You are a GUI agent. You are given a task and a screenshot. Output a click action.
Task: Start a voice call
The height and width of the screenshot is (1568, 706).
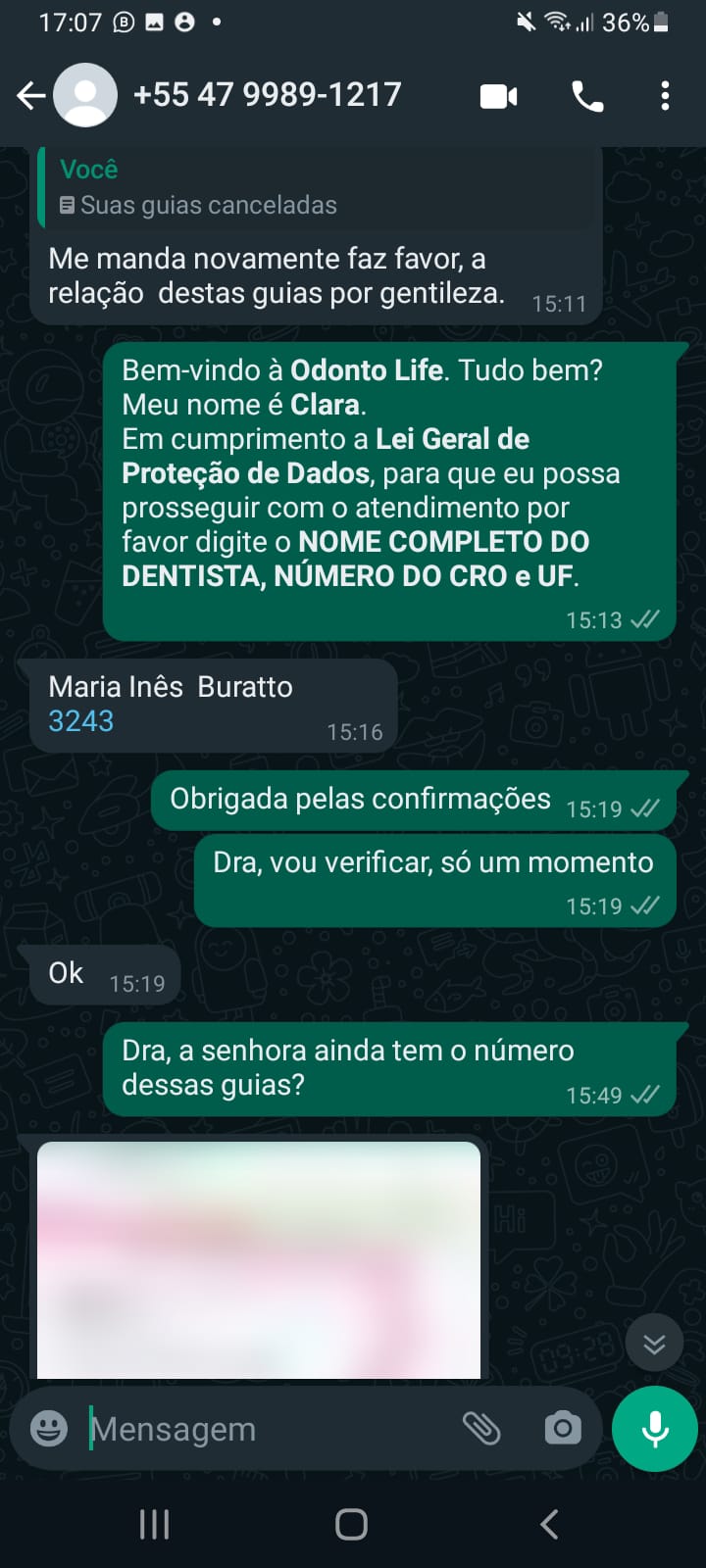pyautogui.click(x=587, y=96)
